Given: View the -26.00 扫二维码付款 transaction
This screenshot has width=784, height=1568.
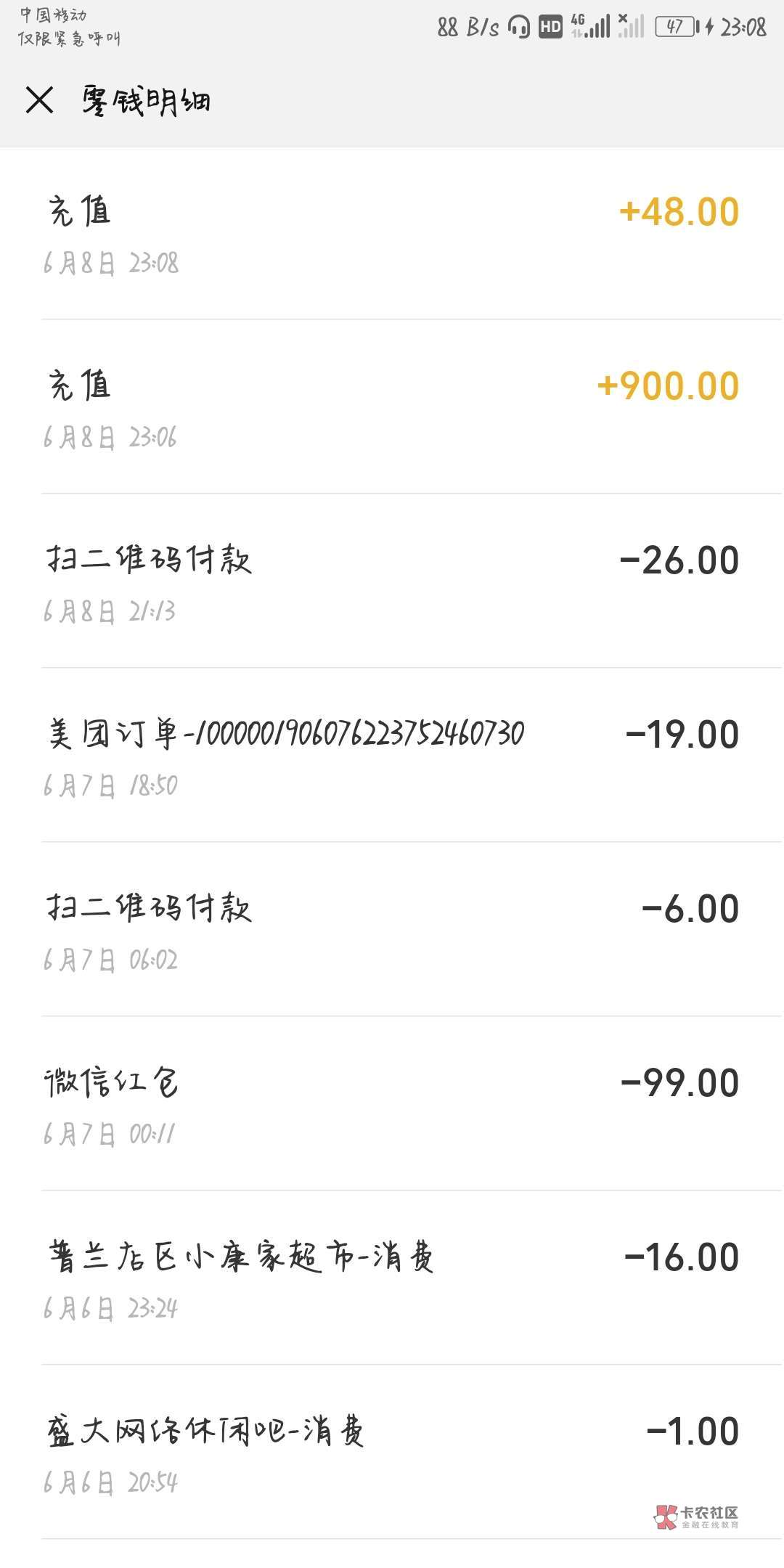Looking at the screenshot, I should click(392, 582).
